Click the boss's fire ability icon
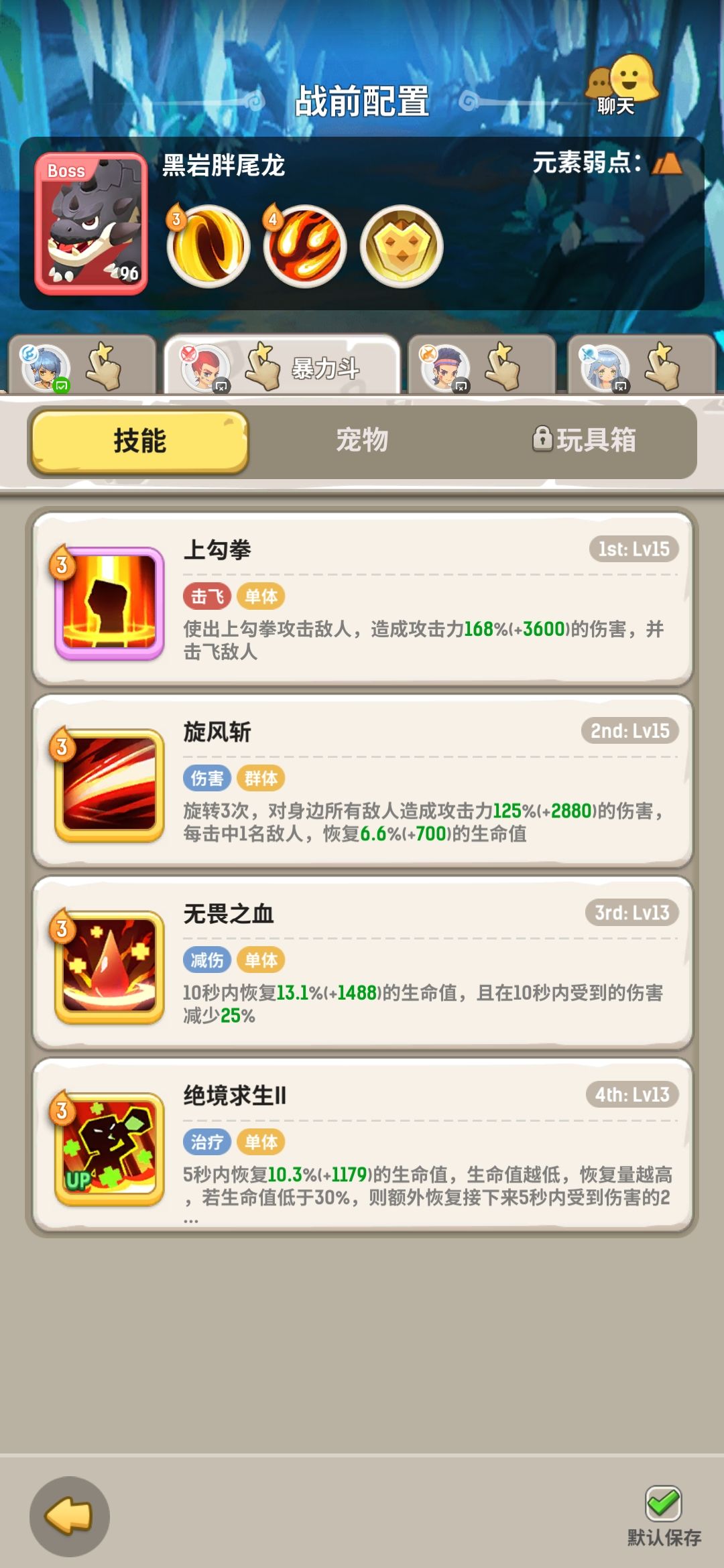Screen dimensions: 724x1568 305,246
